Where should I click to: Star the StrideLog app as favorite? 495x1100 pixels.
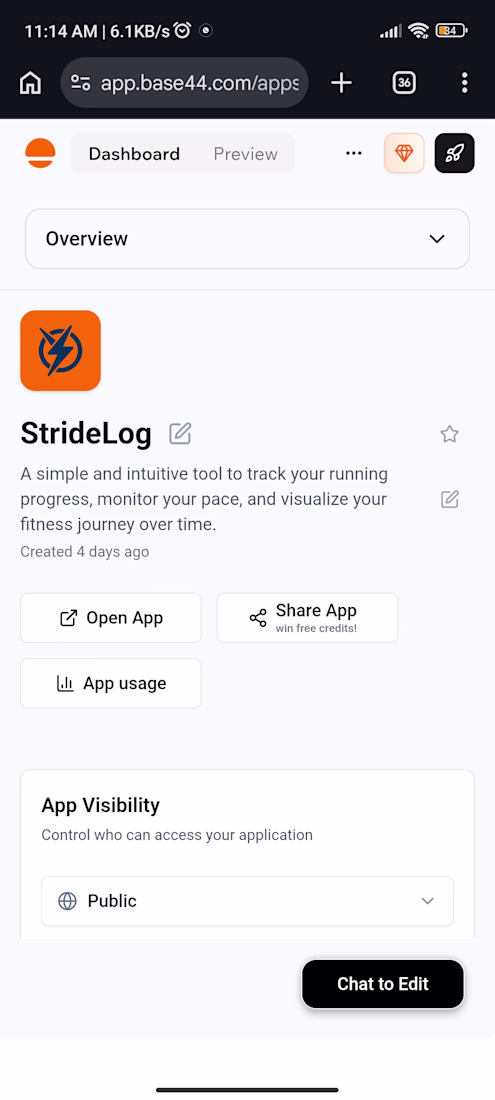449,434
